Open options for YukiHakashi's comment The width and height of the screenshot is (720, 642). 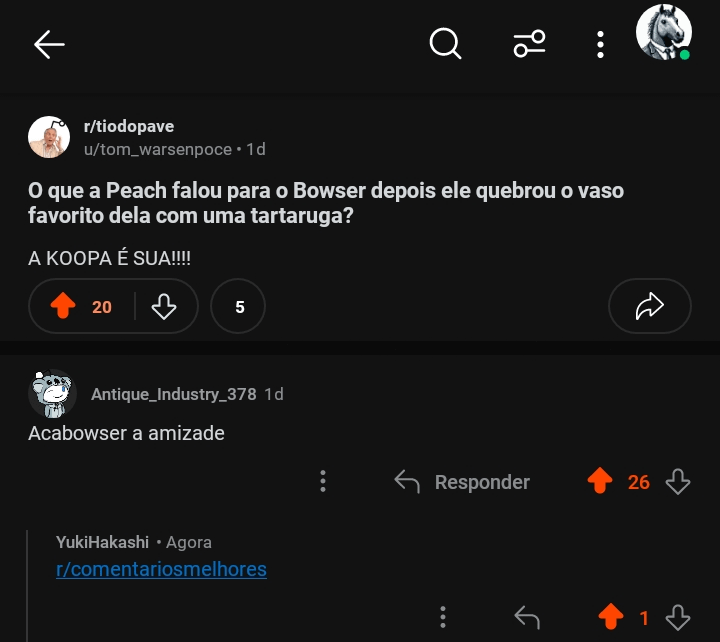tap(443, 618)
